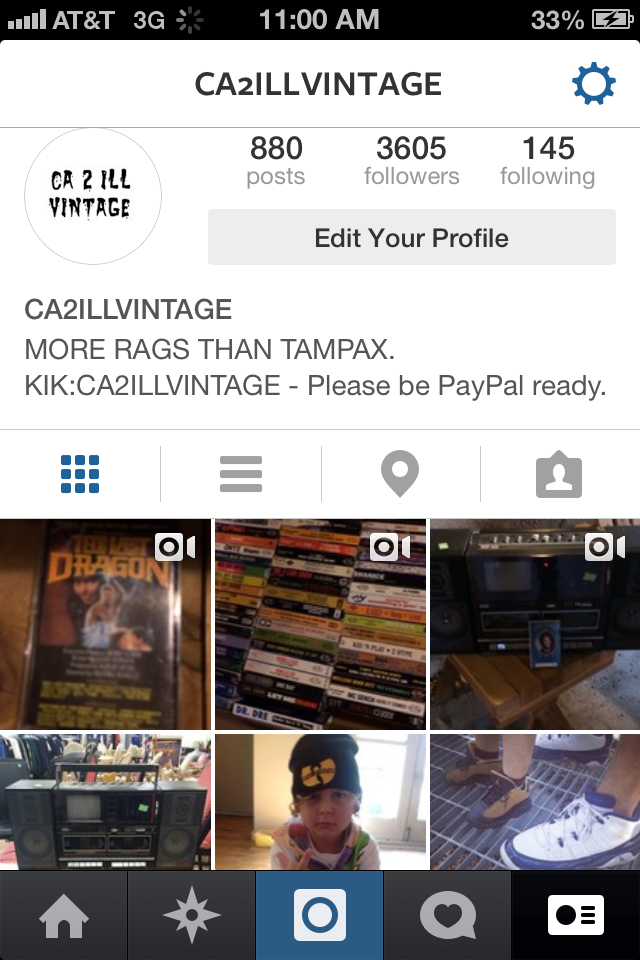Open the Explore tab

click(x=192, y=916)
